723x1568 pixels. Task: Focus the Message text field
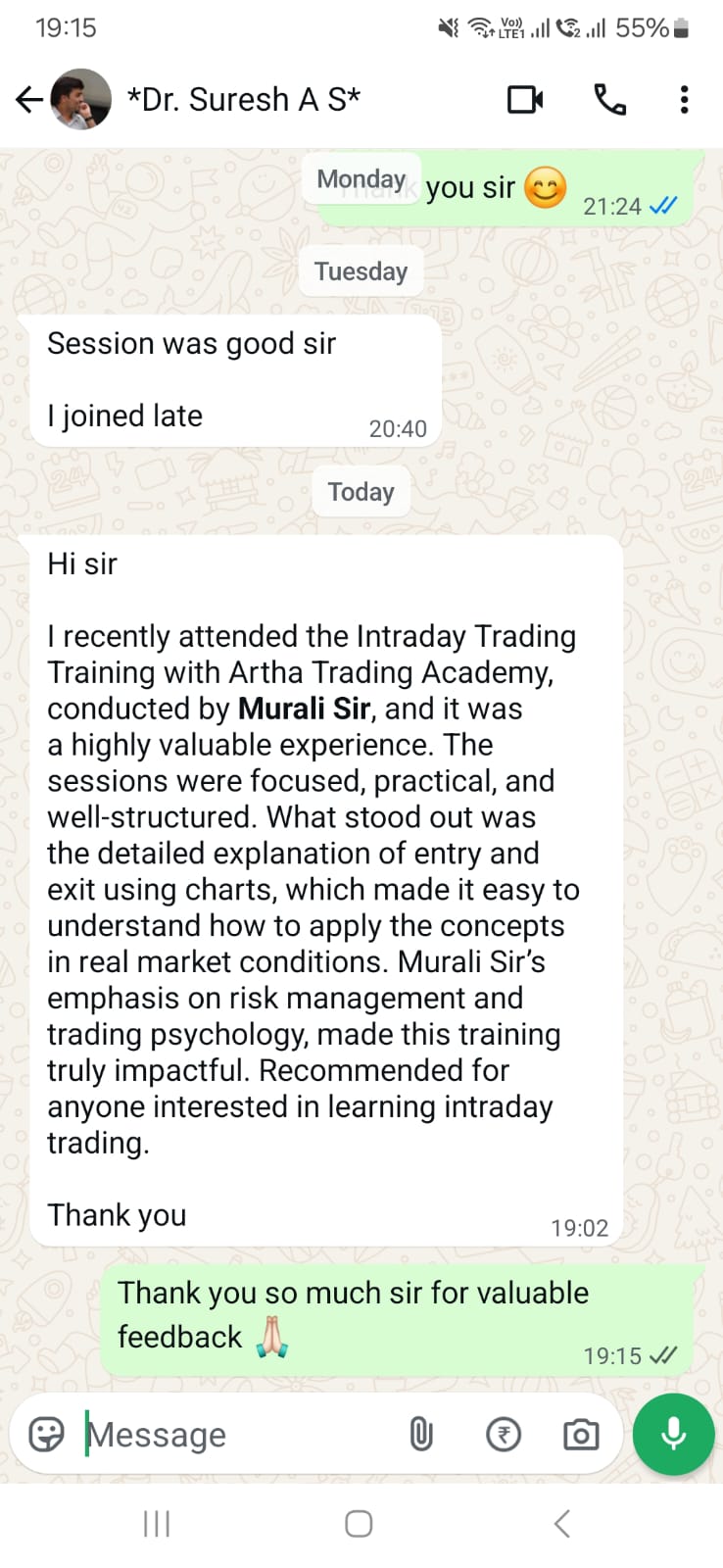point(235,1435)
